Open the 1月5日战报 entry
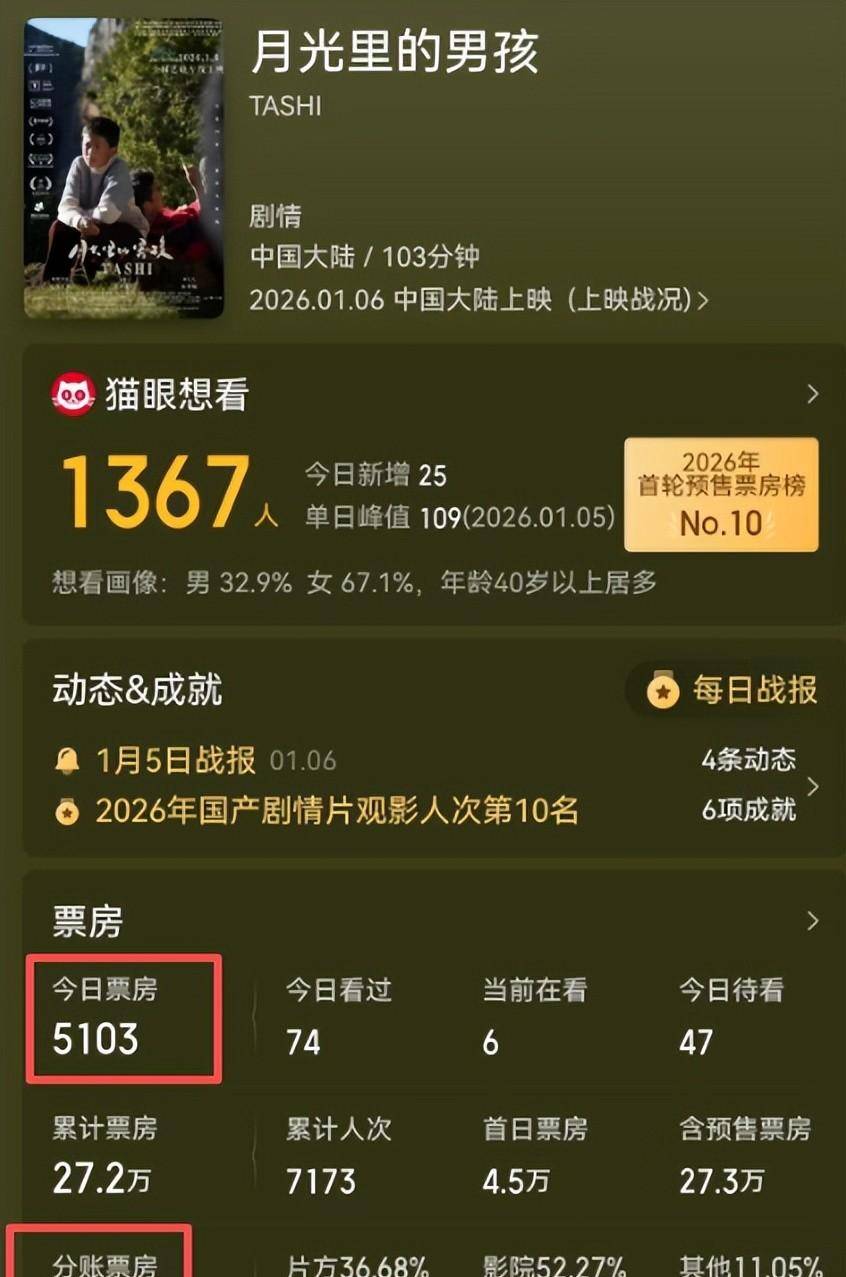Viewport: 846px width, 1277px height. [175, 761]
